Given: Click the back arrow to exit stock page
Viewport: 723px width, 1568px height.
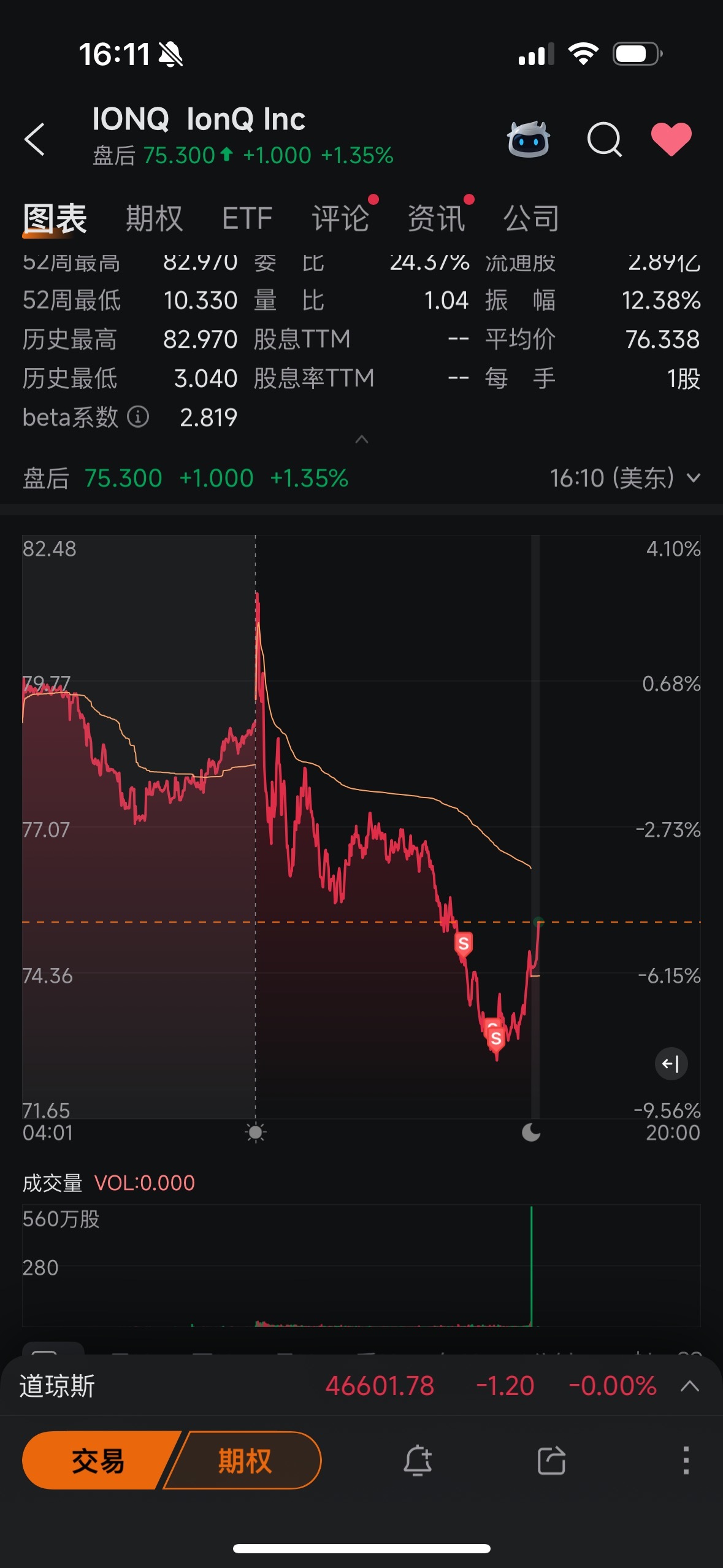Looking at the screenshot, I should pyautogui.click(x=35, y=140).
